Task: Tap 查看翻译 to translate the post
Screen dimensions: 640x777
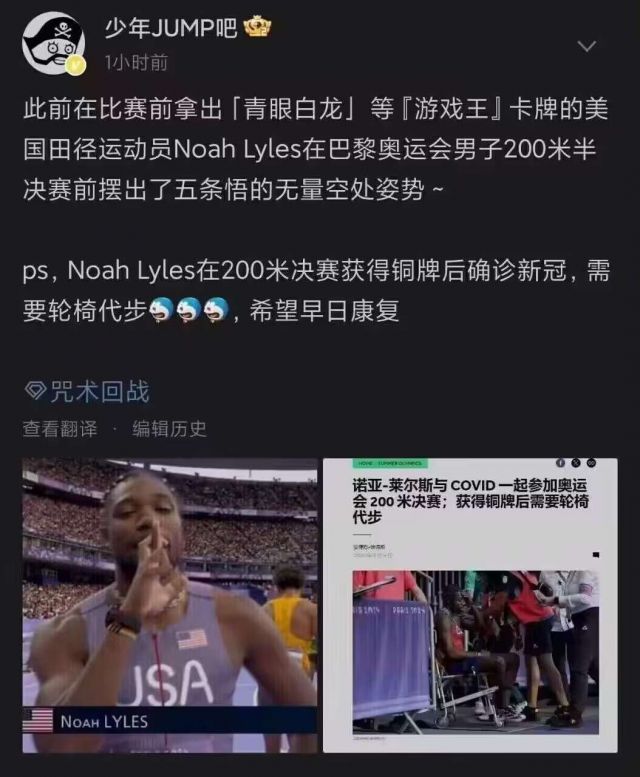Action: click(x=60, y=429)
